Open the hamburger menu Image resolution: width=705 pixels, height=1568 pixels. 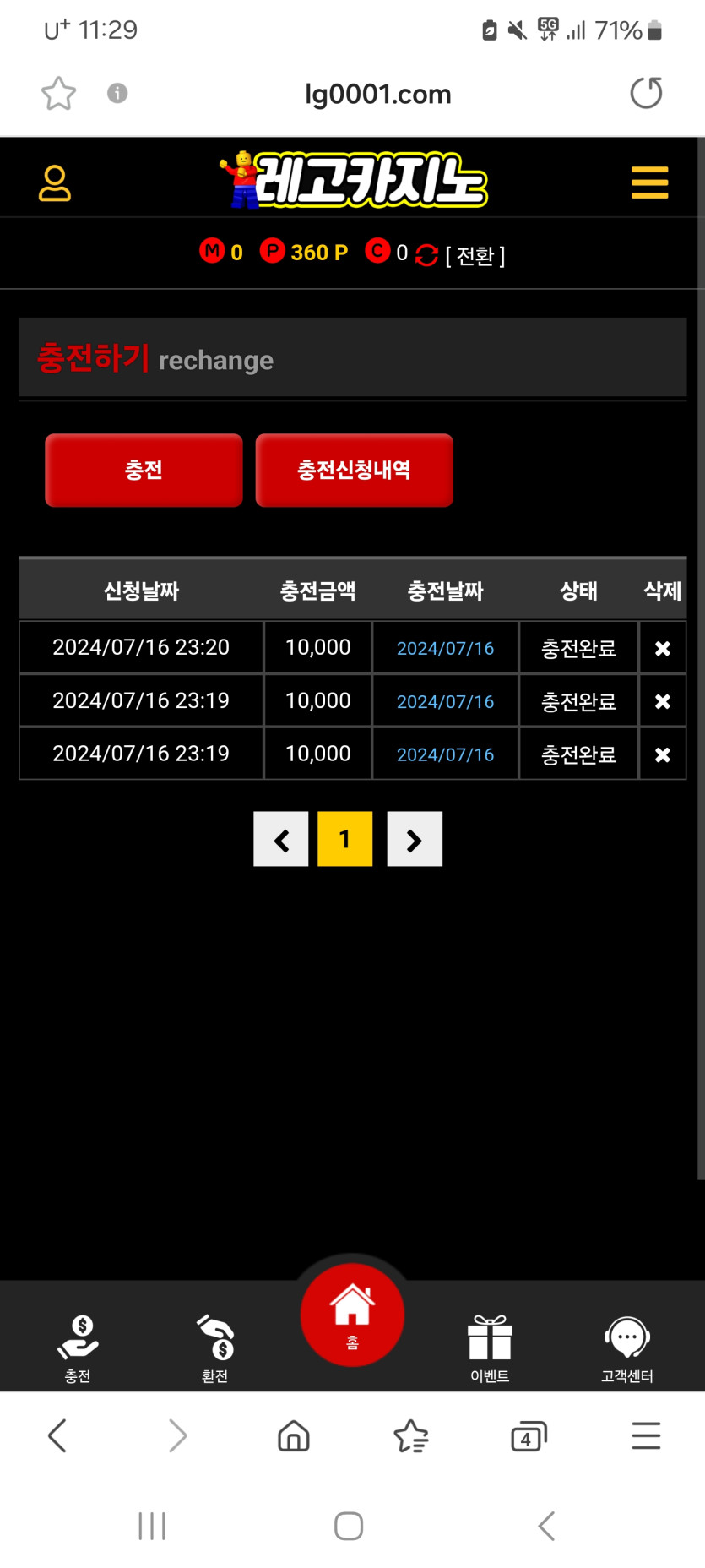coord(649,182)
